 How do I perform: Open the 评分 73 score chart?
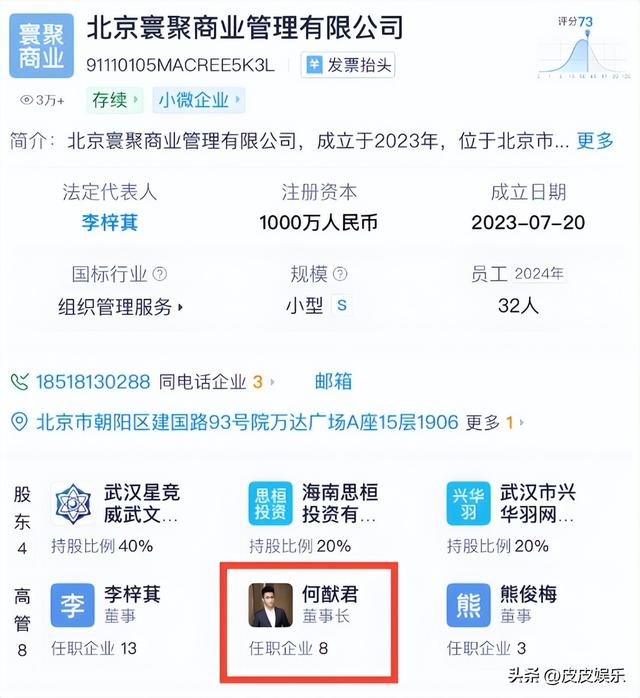point(587,47)
